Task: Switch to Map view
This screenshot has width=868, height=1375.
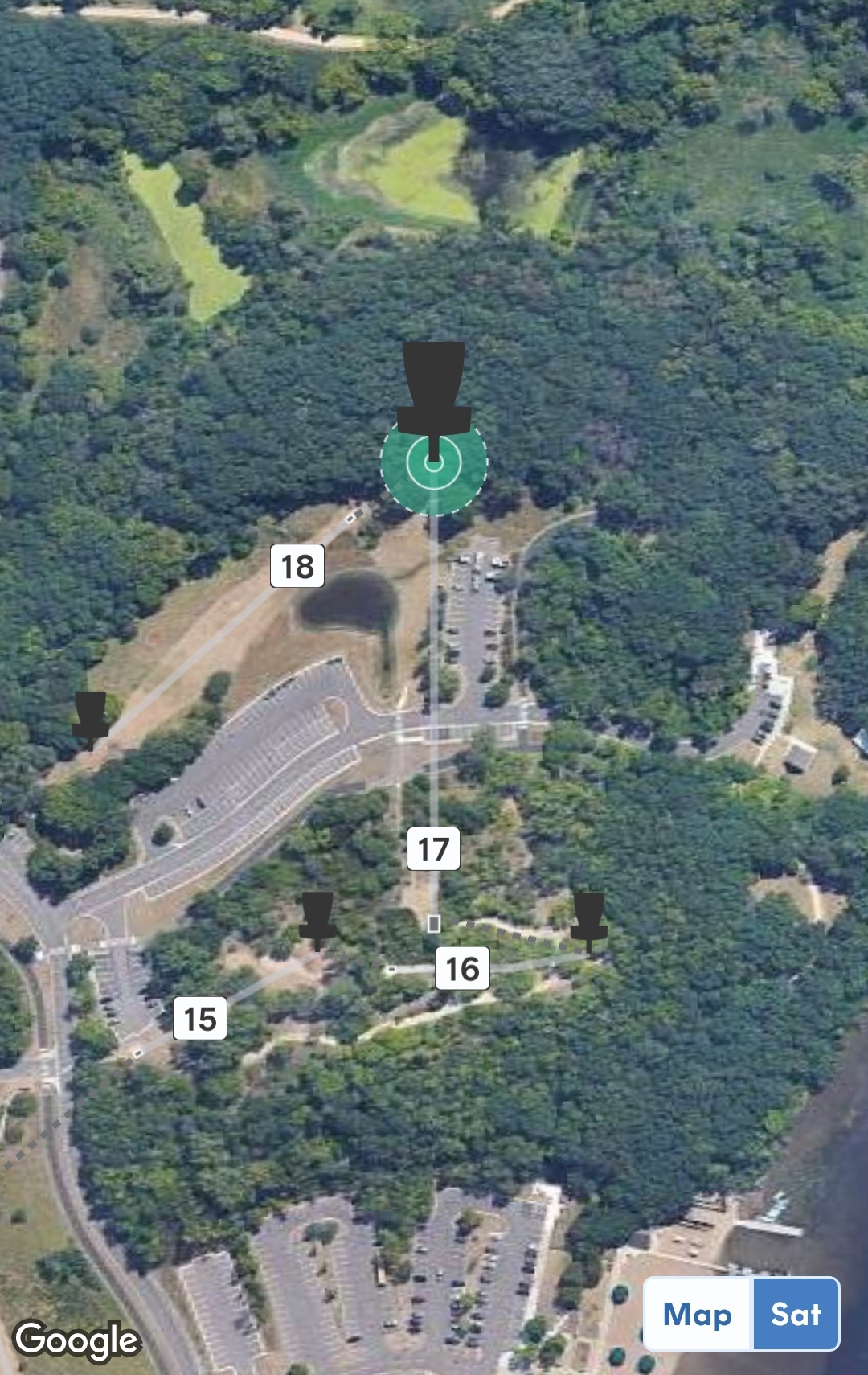Action: point(698,1315)
